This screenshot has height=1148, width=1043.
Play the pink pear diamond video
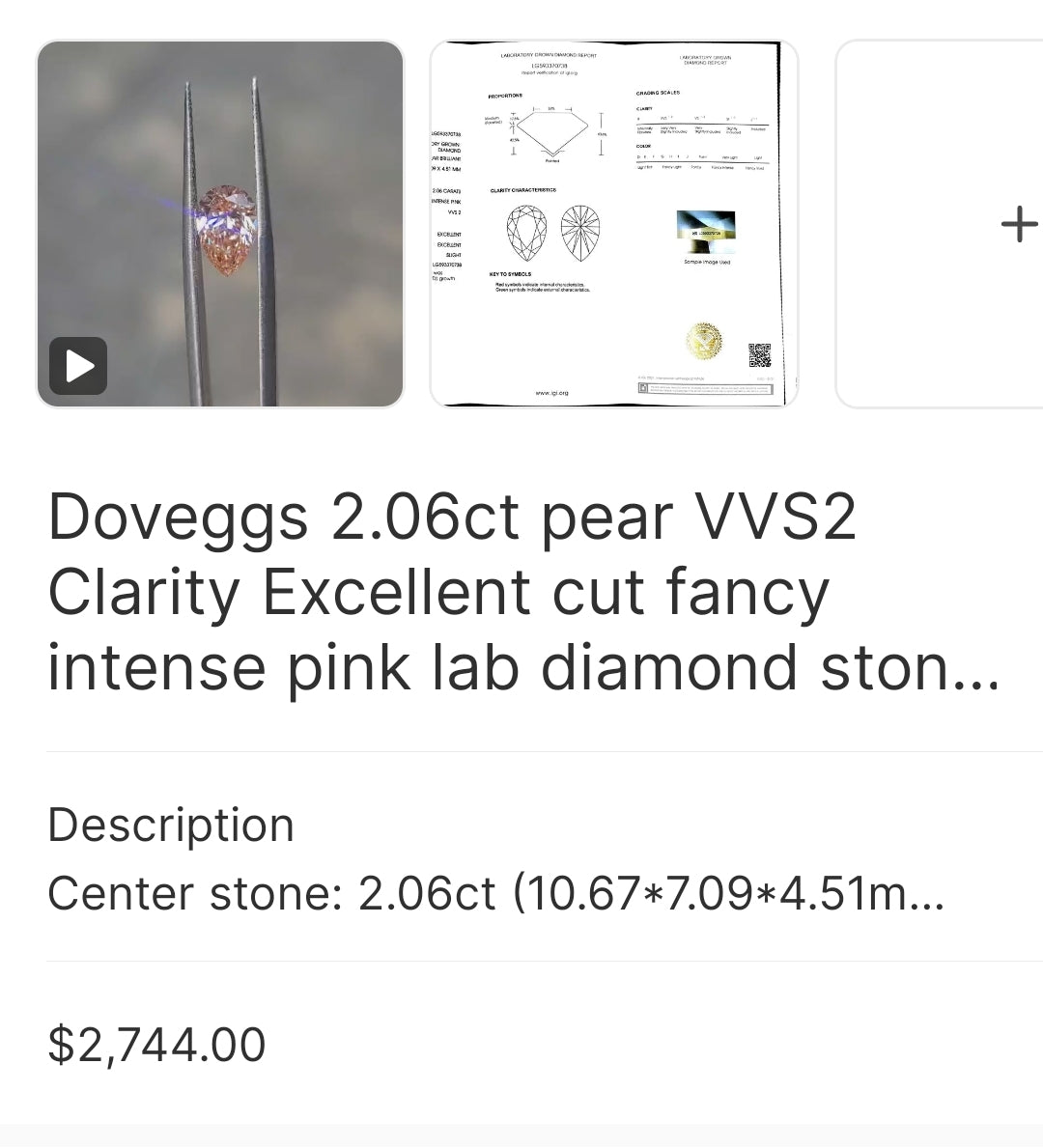78,366
